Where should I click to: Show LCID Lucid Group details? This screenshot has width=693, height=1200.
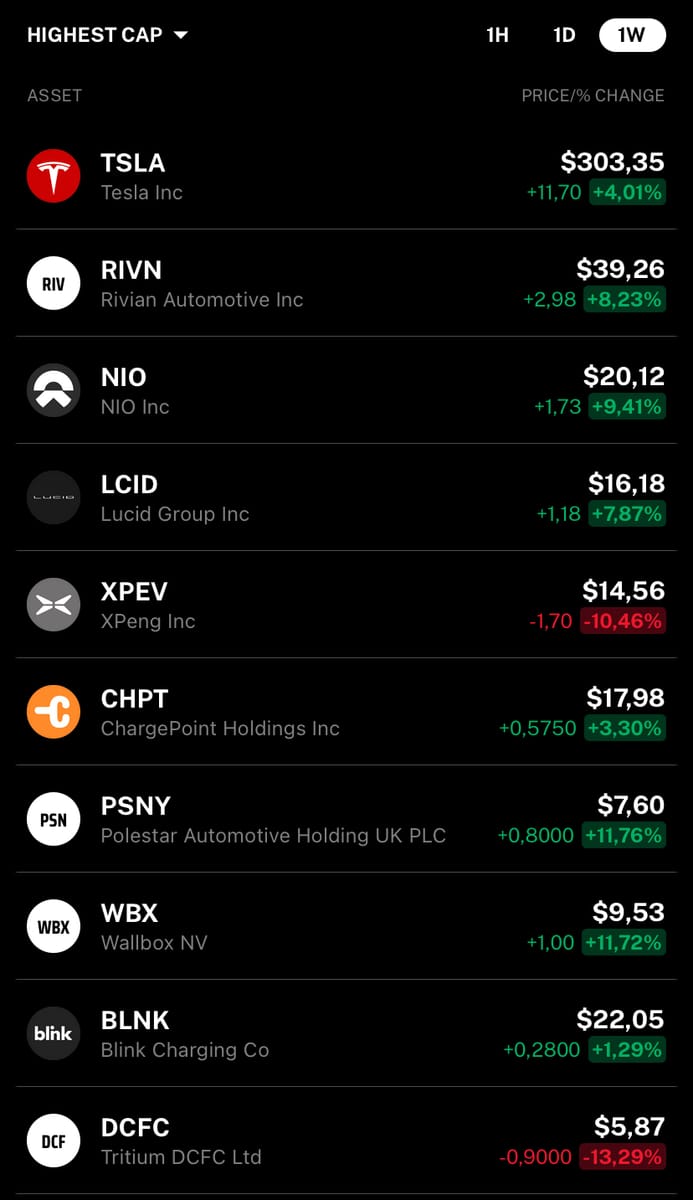(346, 497)
